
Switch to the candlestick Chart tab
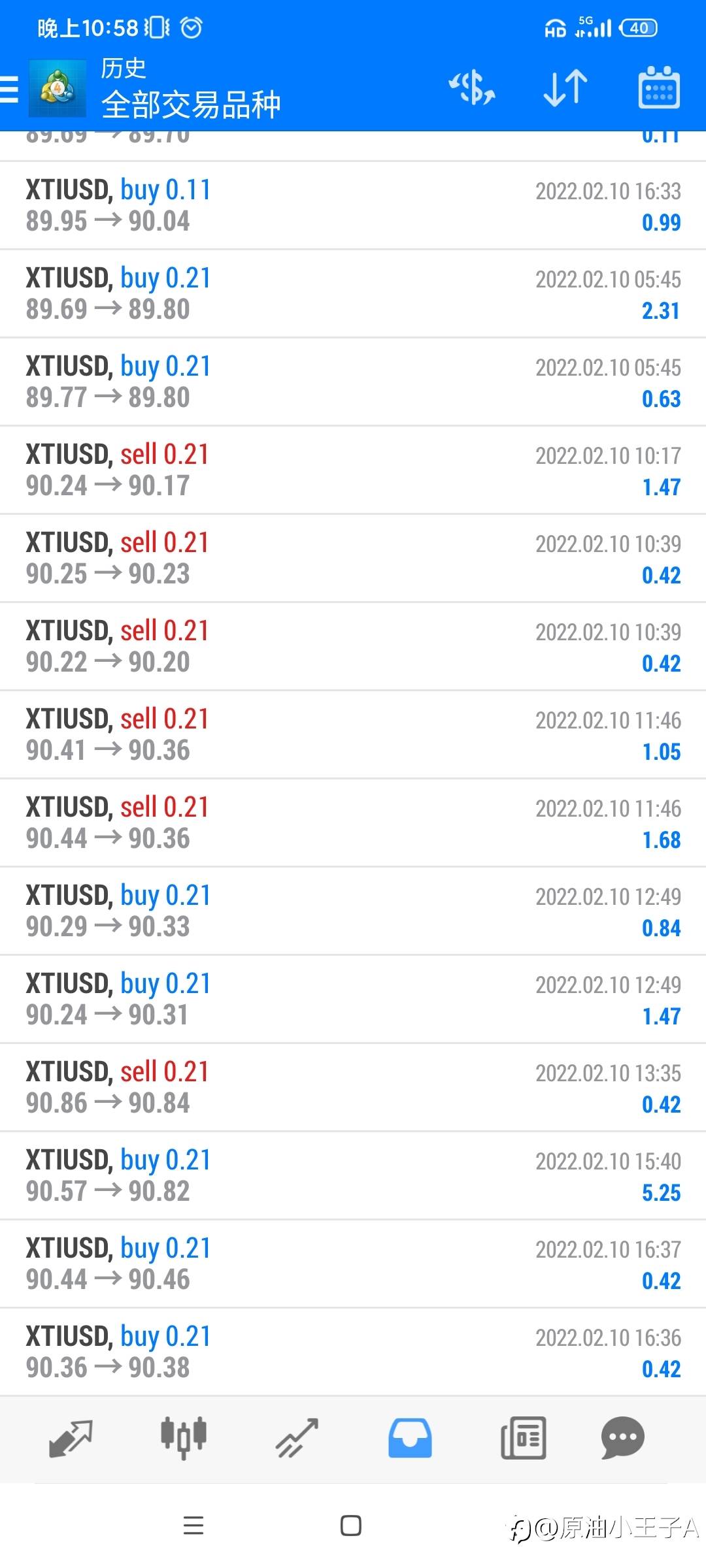pos(184,1438)
